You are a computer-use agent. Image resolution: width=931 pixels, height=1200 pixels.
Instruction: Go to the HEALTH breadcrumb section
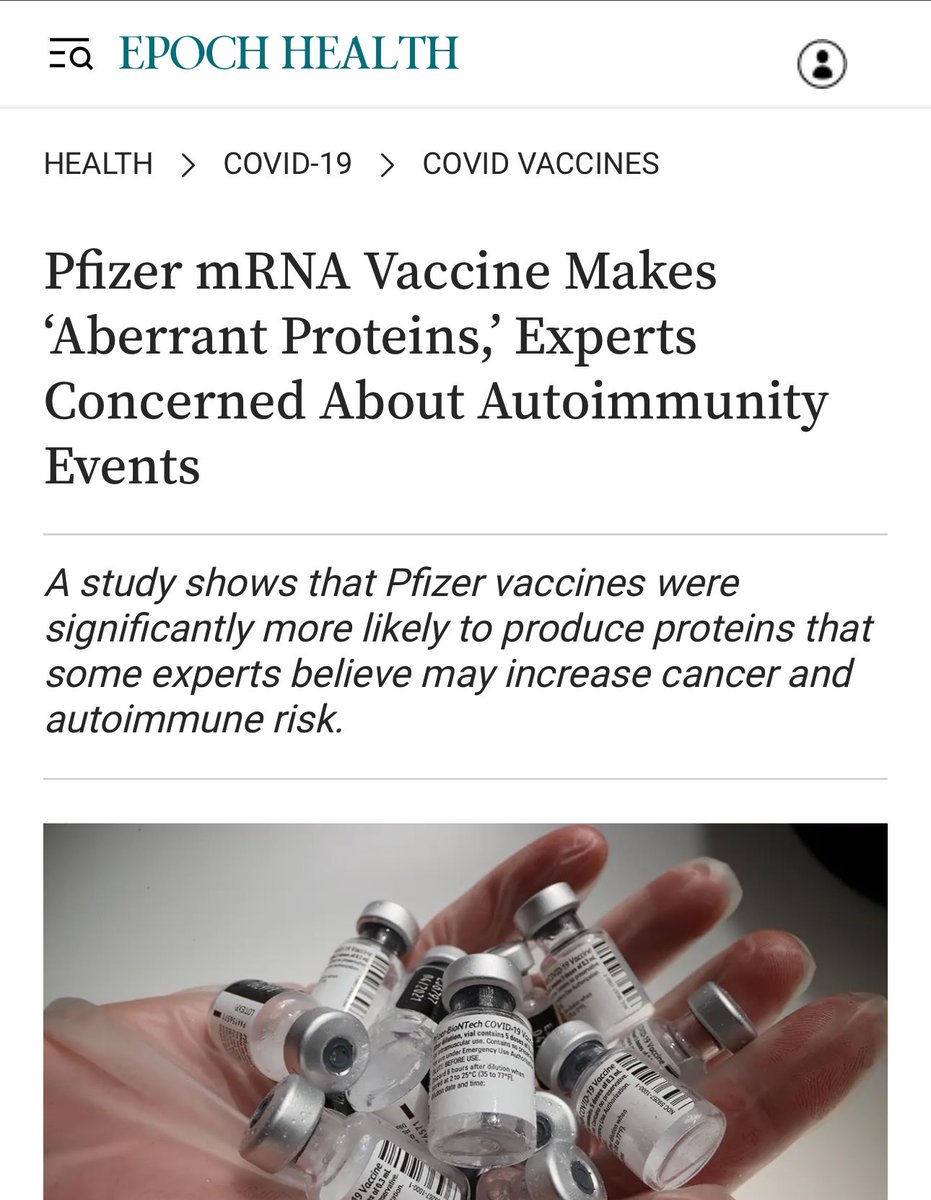tap(98, 164)
